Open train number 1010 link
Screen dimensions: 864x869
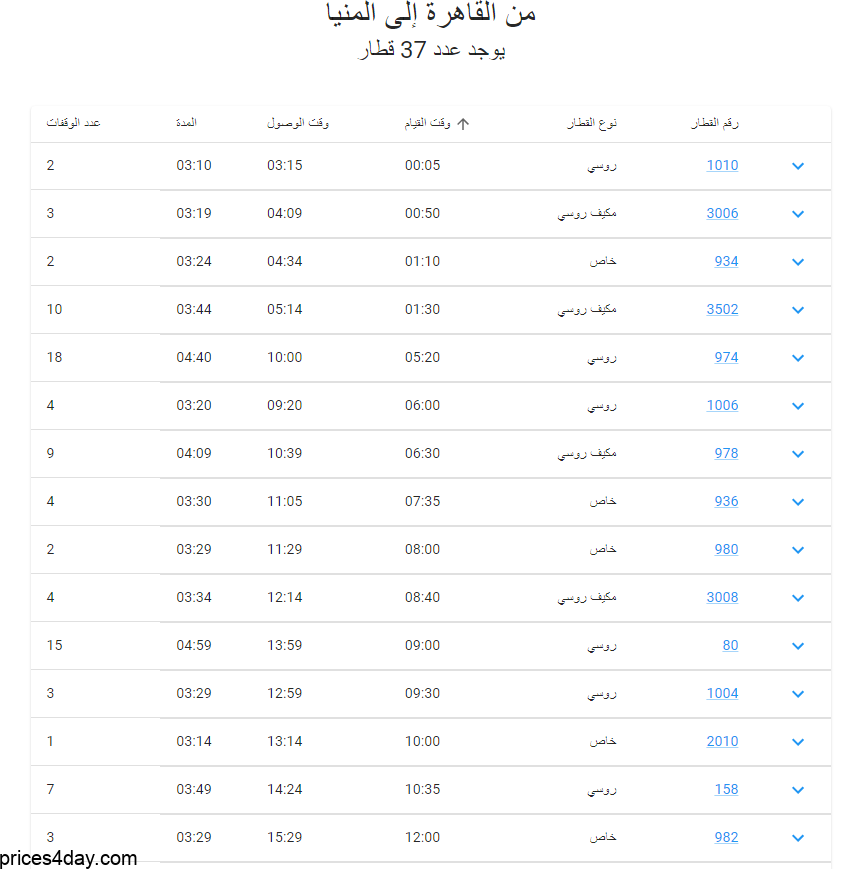(722, 166)
